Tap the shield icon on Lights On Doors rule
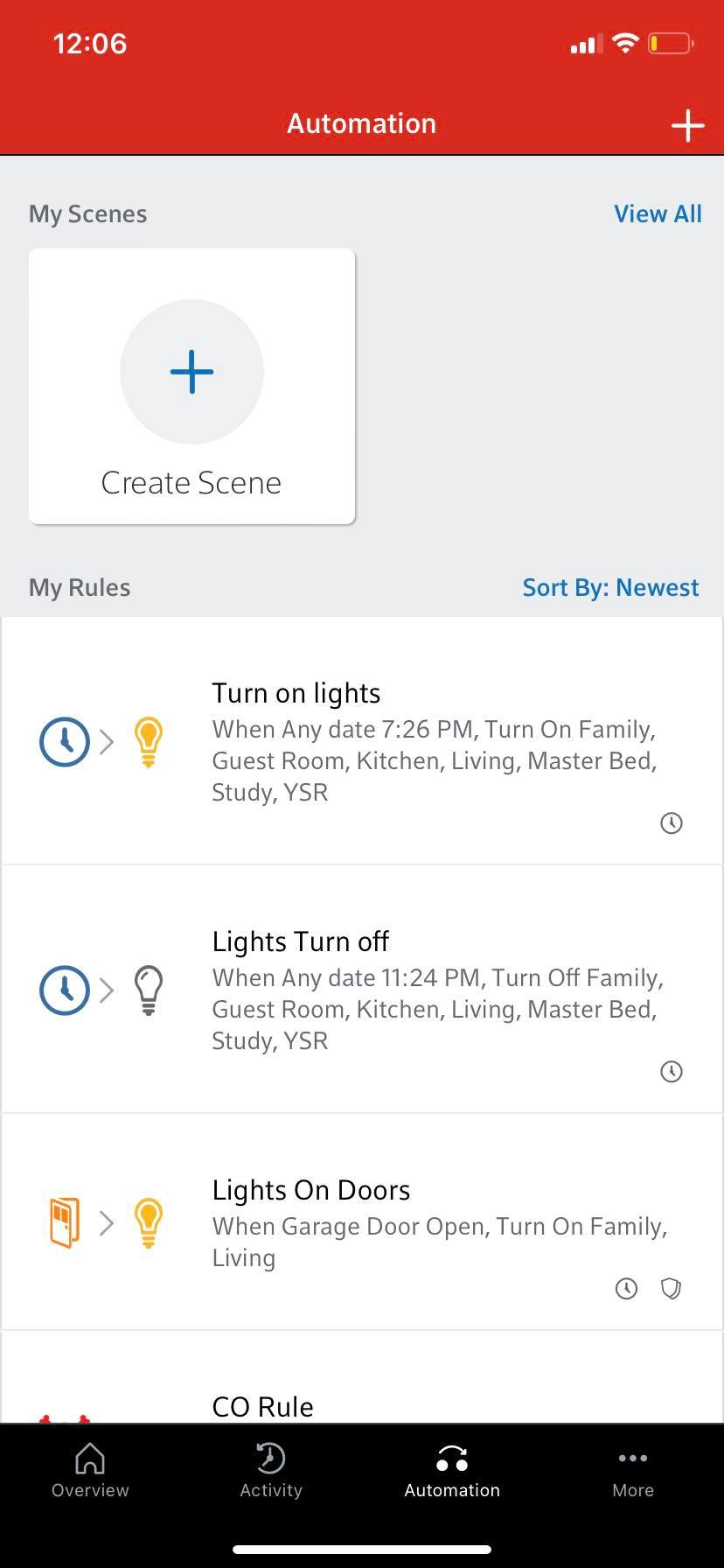 coord(672,1288)
